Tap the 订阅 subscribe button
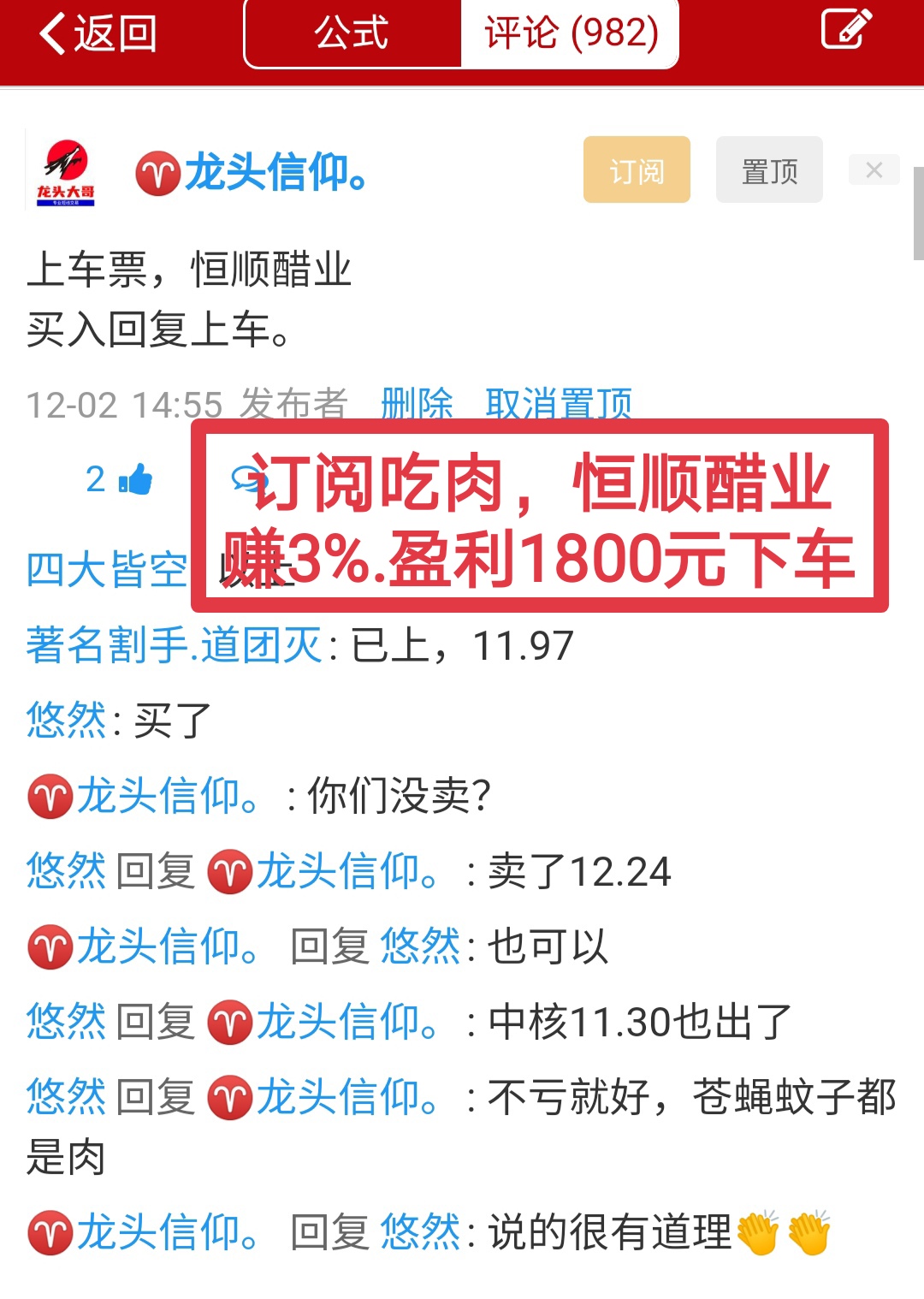The image size is (924, 1299). pos(637,170)
